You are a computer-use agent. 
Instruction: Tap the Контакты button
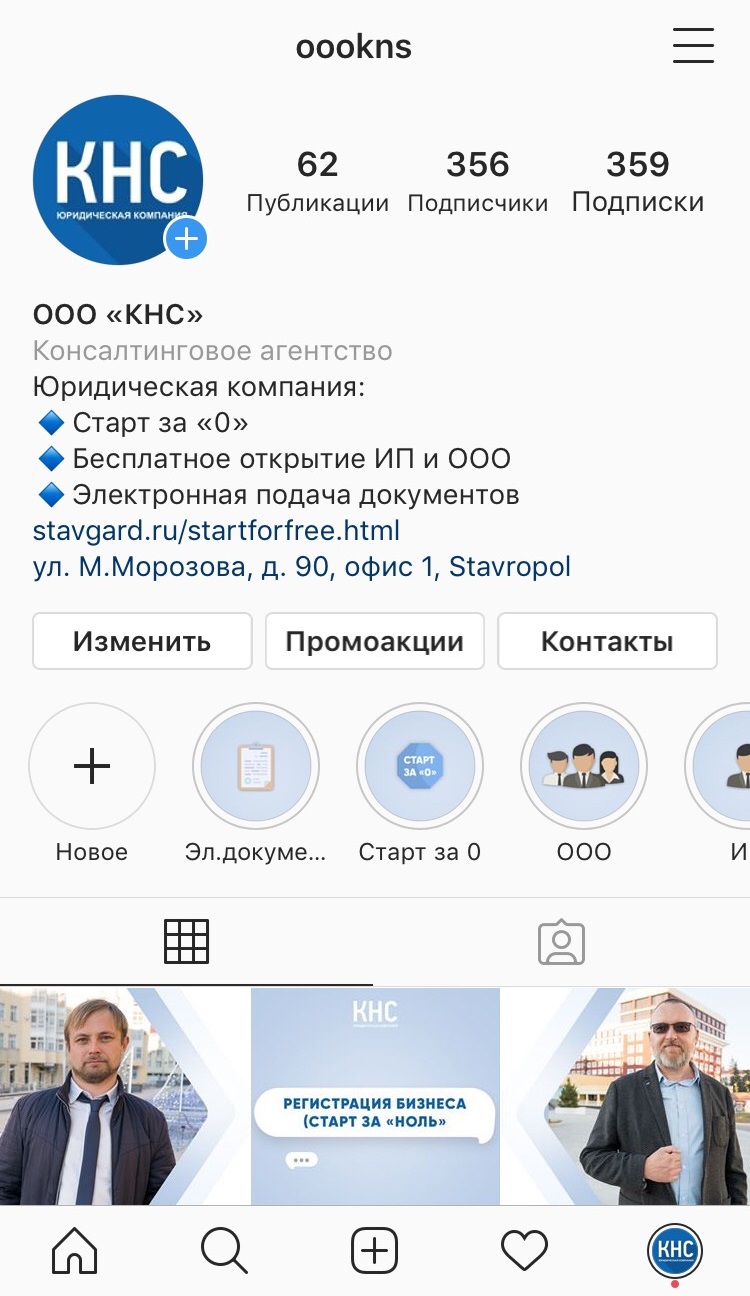pyautogui.click(x=607, y=641)
